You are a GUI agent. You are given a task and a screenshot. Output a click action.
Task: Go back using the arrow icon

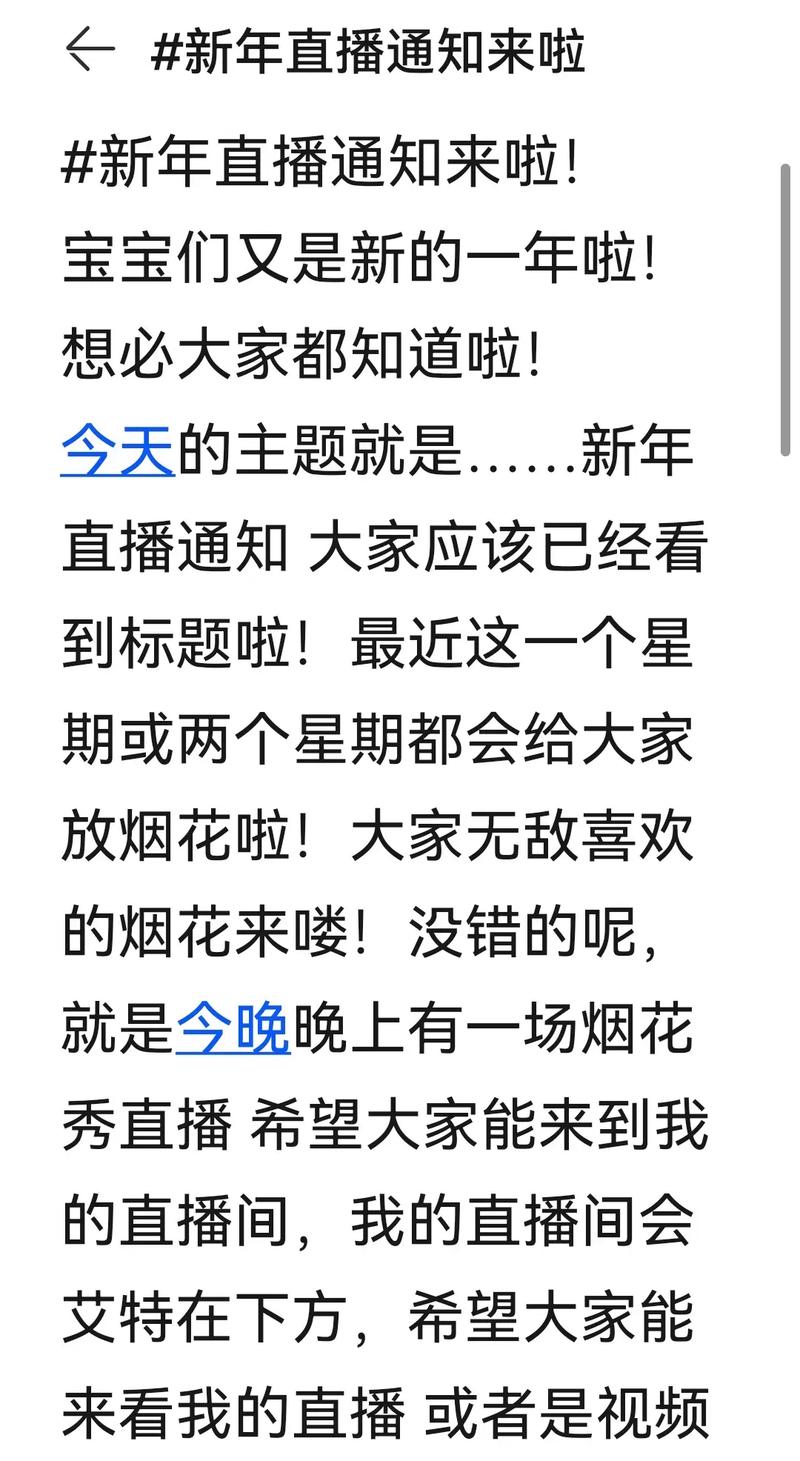[x=90, y=51]
